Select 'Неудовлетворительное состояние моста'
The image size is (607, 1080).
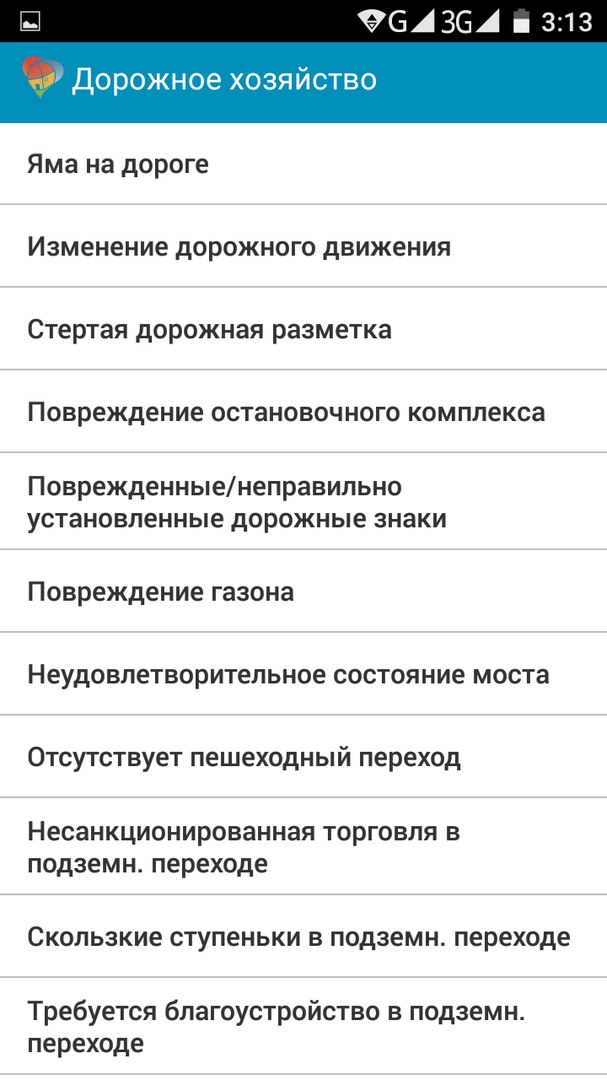(x=303, y=674)
